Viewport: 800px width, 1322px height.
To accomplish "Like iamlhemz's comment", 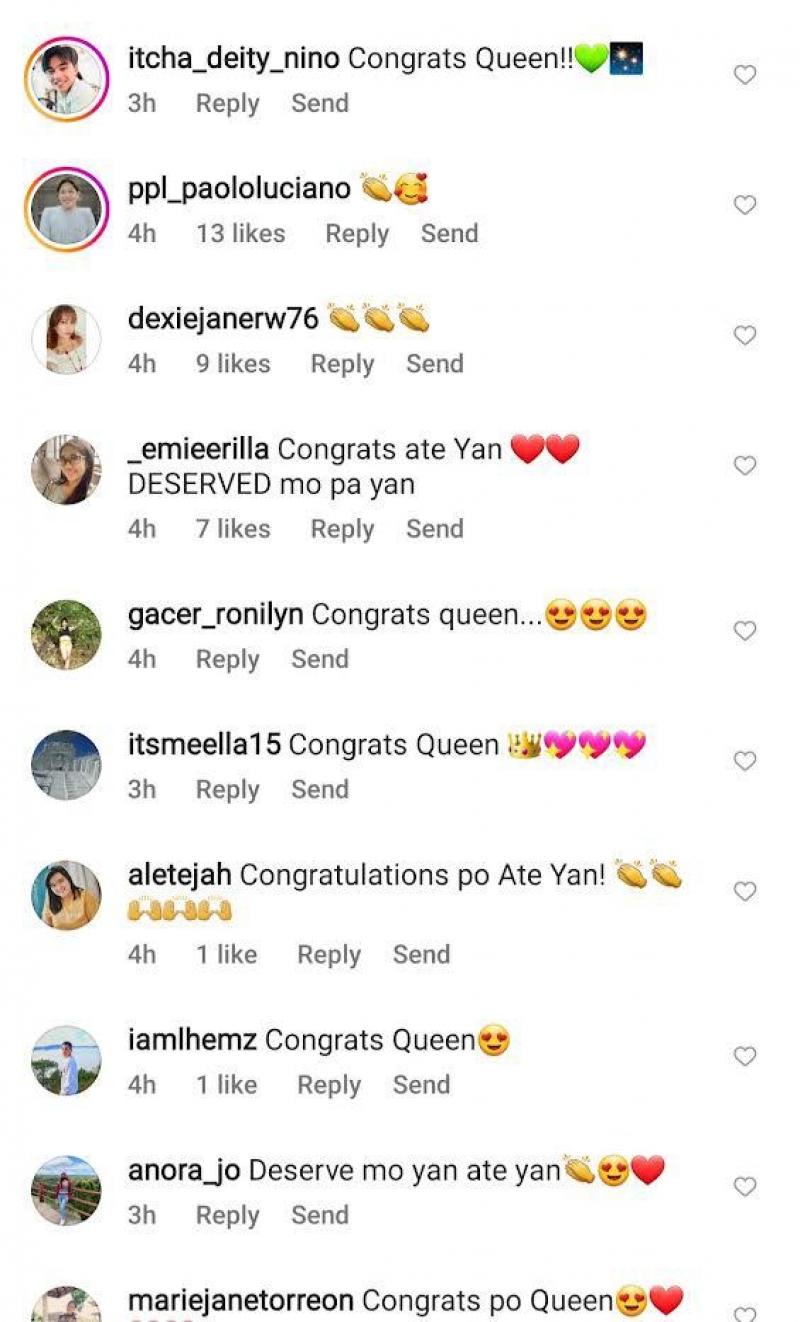I will (x=745, y=1056).
